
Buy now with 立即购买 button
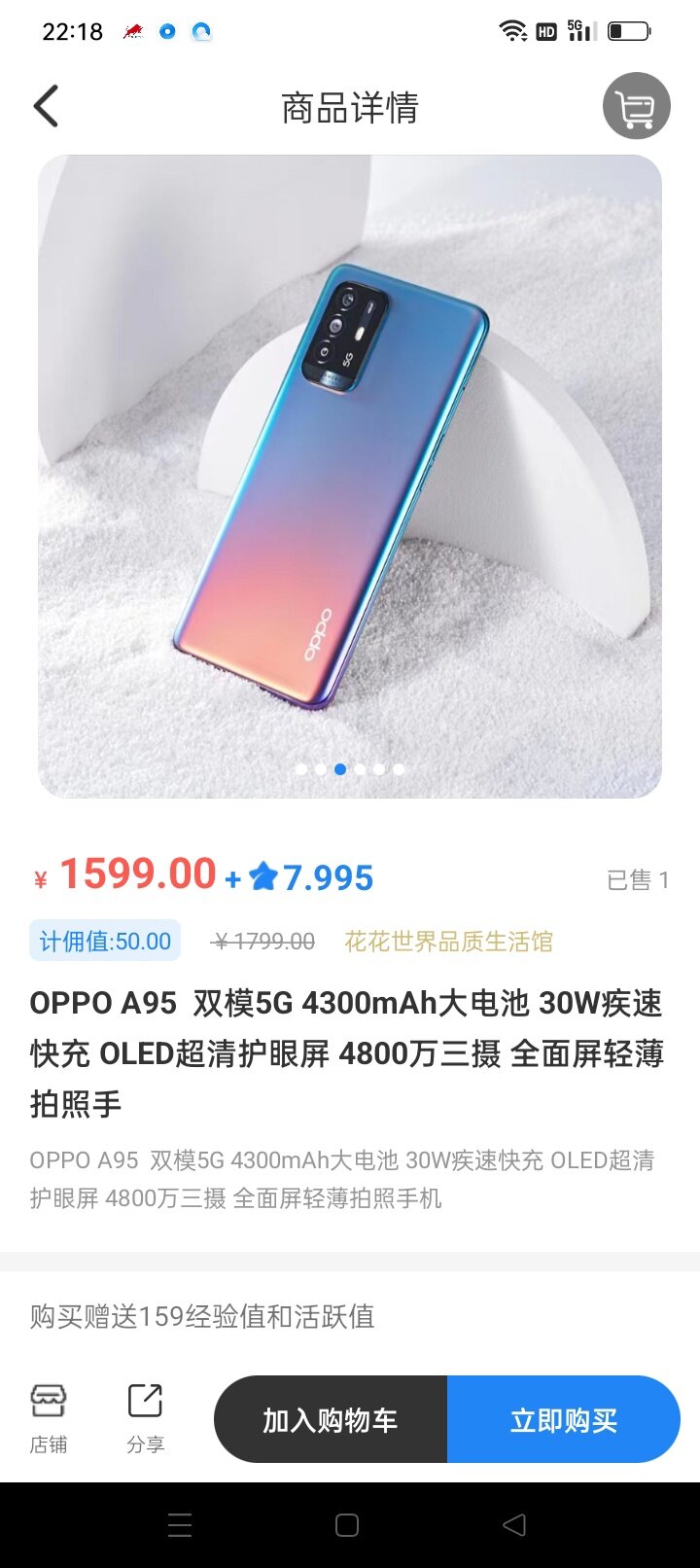(x=564, y=1419)
